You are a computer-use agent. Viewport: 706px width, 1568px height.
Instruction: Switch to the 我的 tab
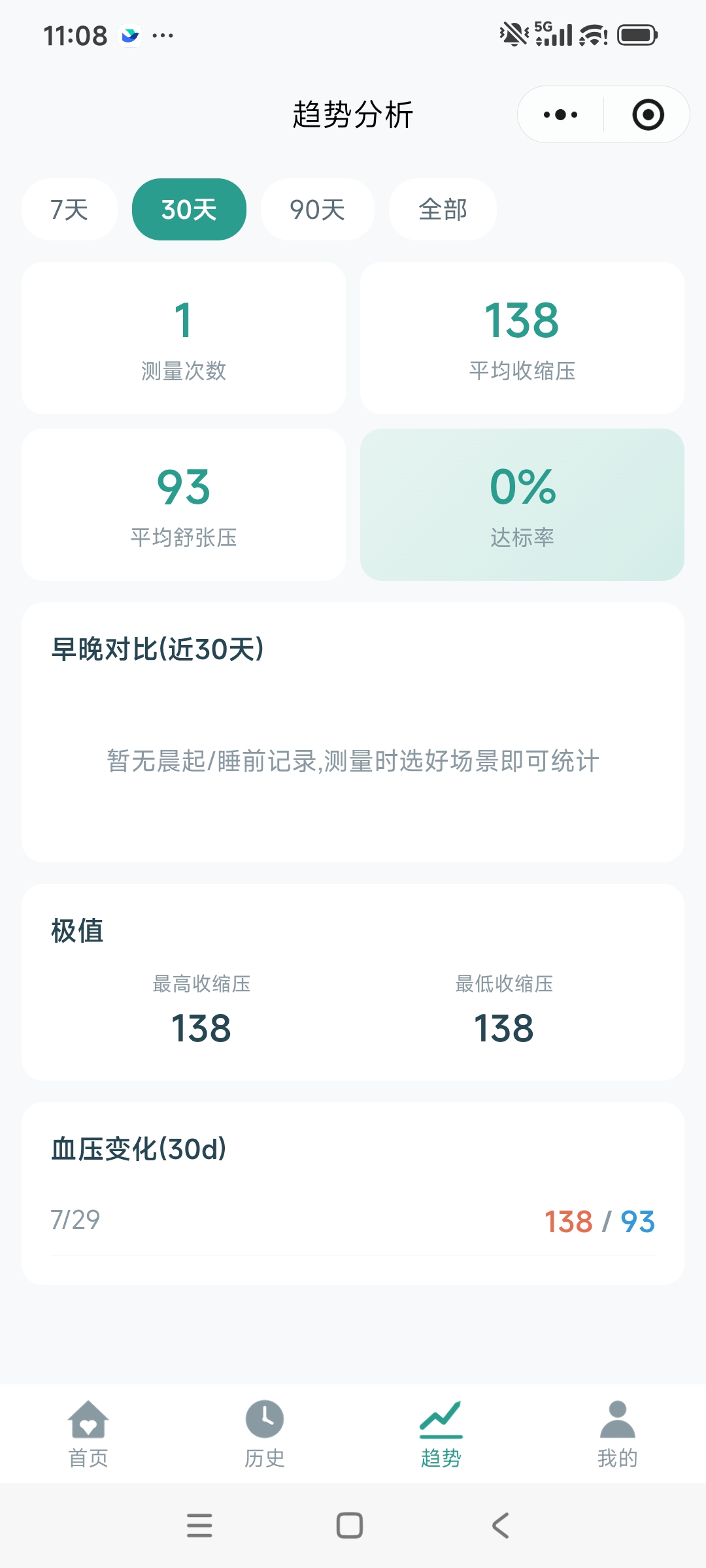point(618,1434)
